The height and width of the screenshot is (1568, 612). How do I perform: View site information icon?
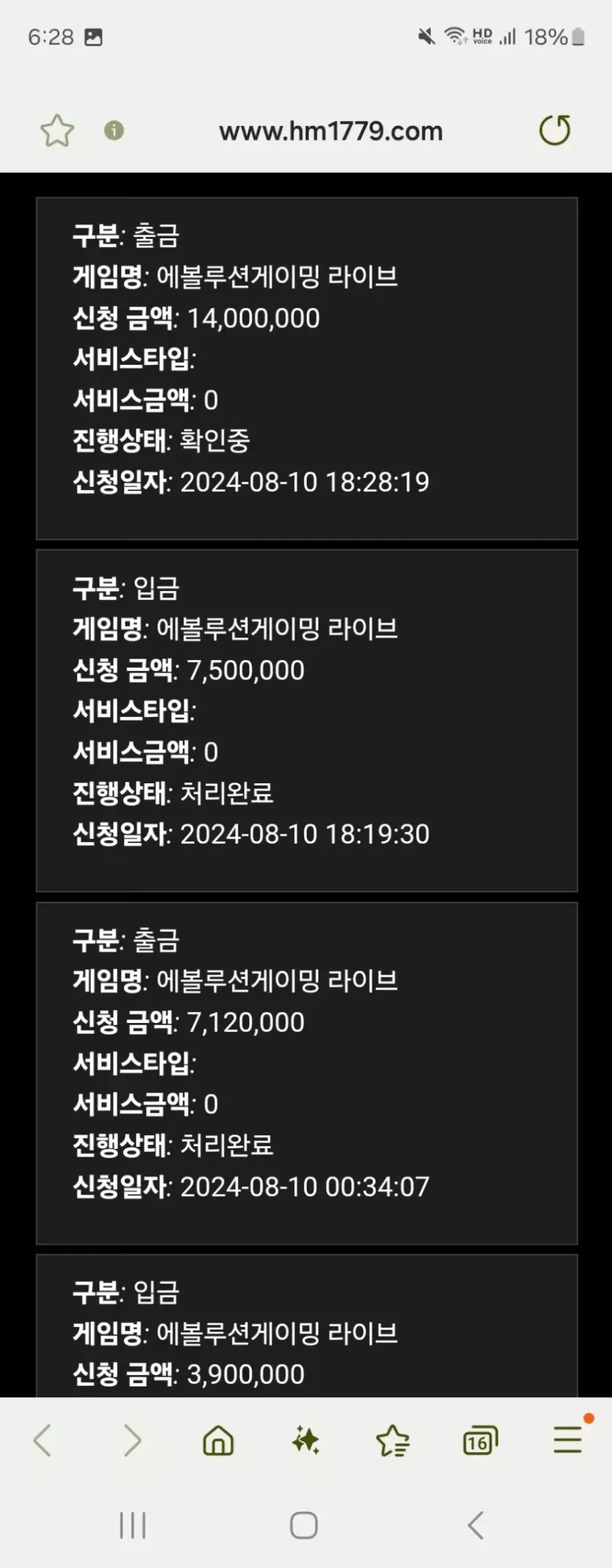(x=114, y=131)
